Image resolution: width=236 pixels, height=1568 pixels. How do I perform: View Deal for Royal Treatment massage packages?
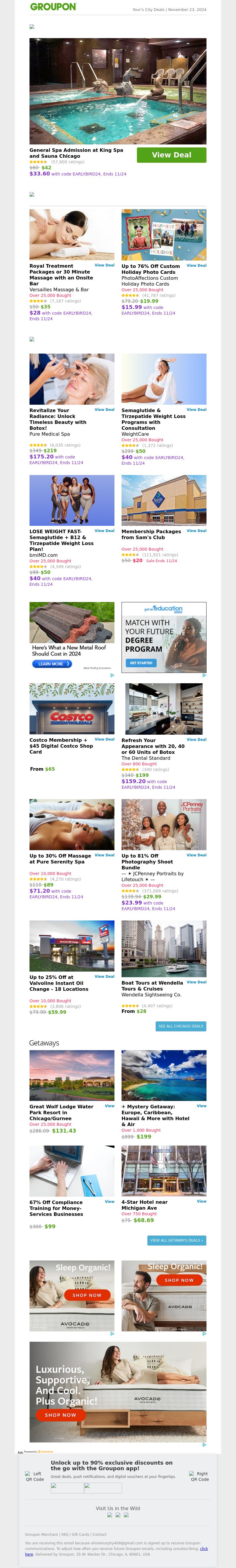pyautogui.click(x=104, y=265)
